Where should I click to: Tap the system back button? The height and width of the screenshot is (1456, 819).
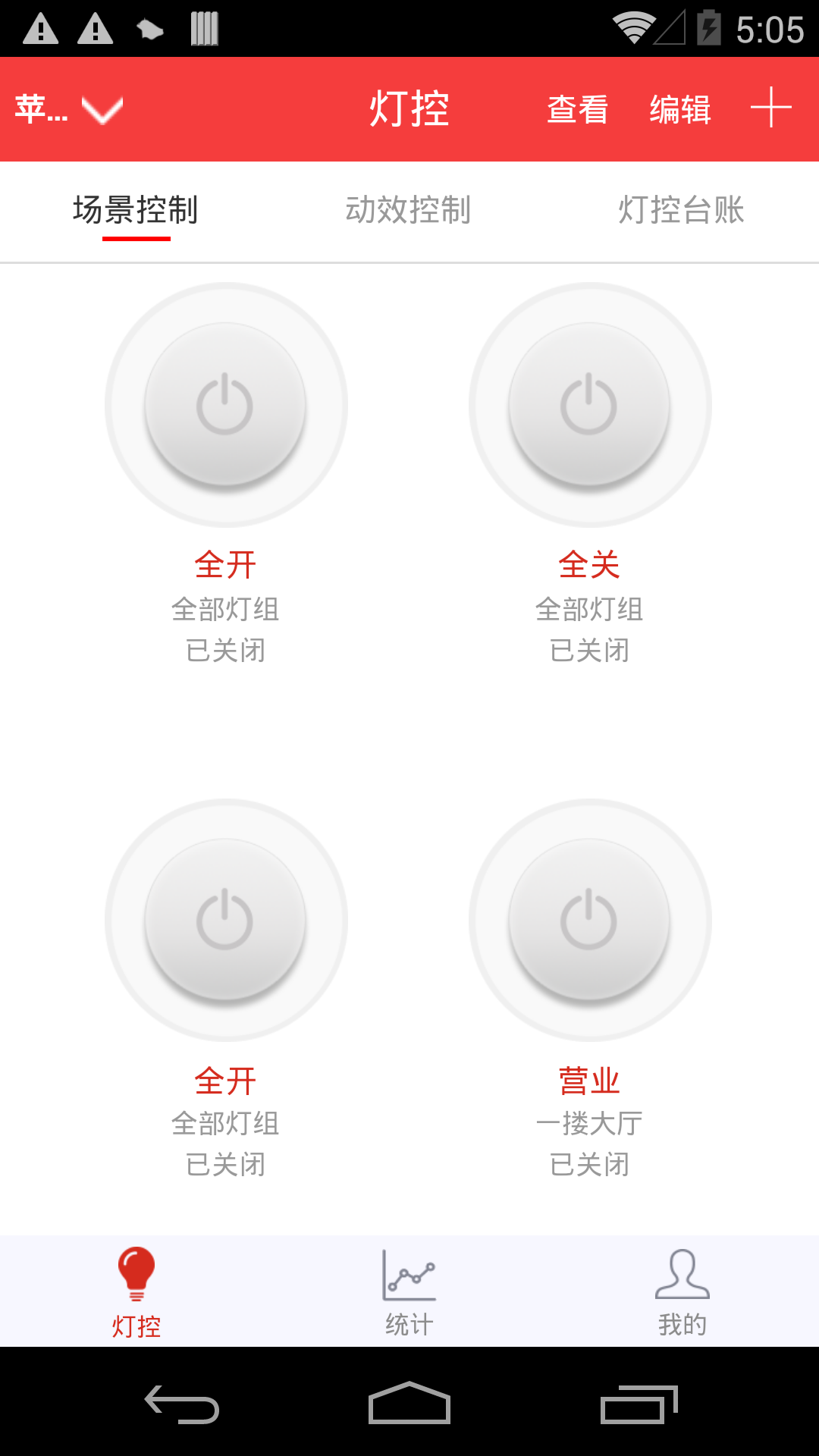(182, 1404)
